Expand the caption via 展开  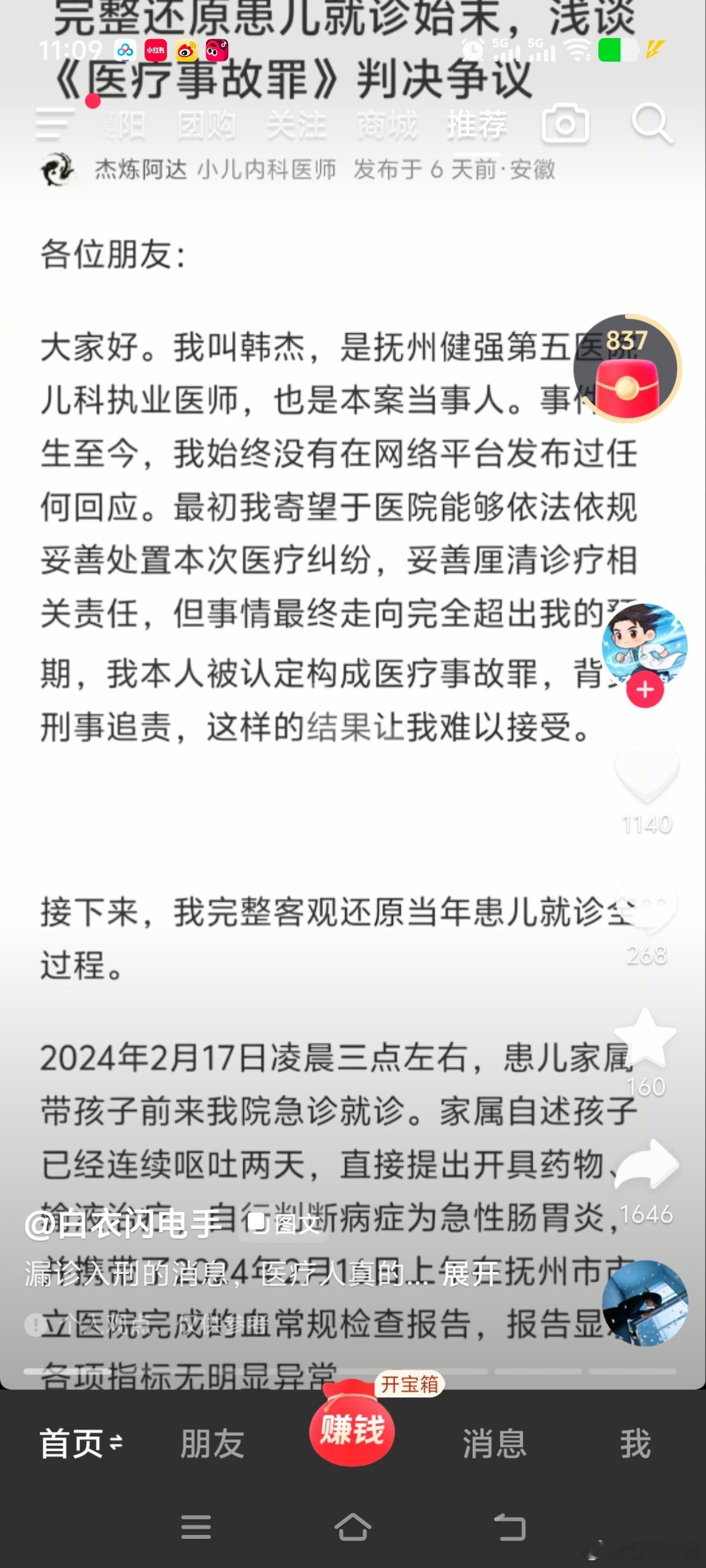pos(471,1274)
